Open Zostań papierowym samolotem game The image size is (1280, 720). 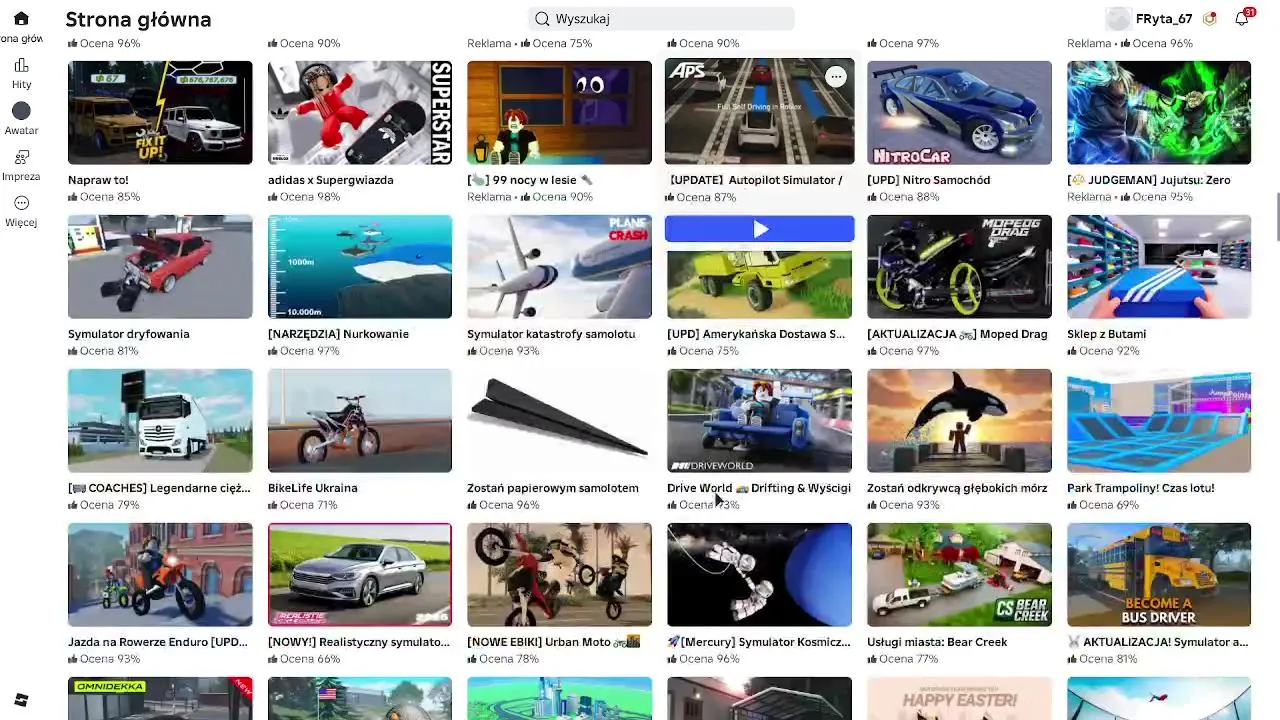coord(559,421)
